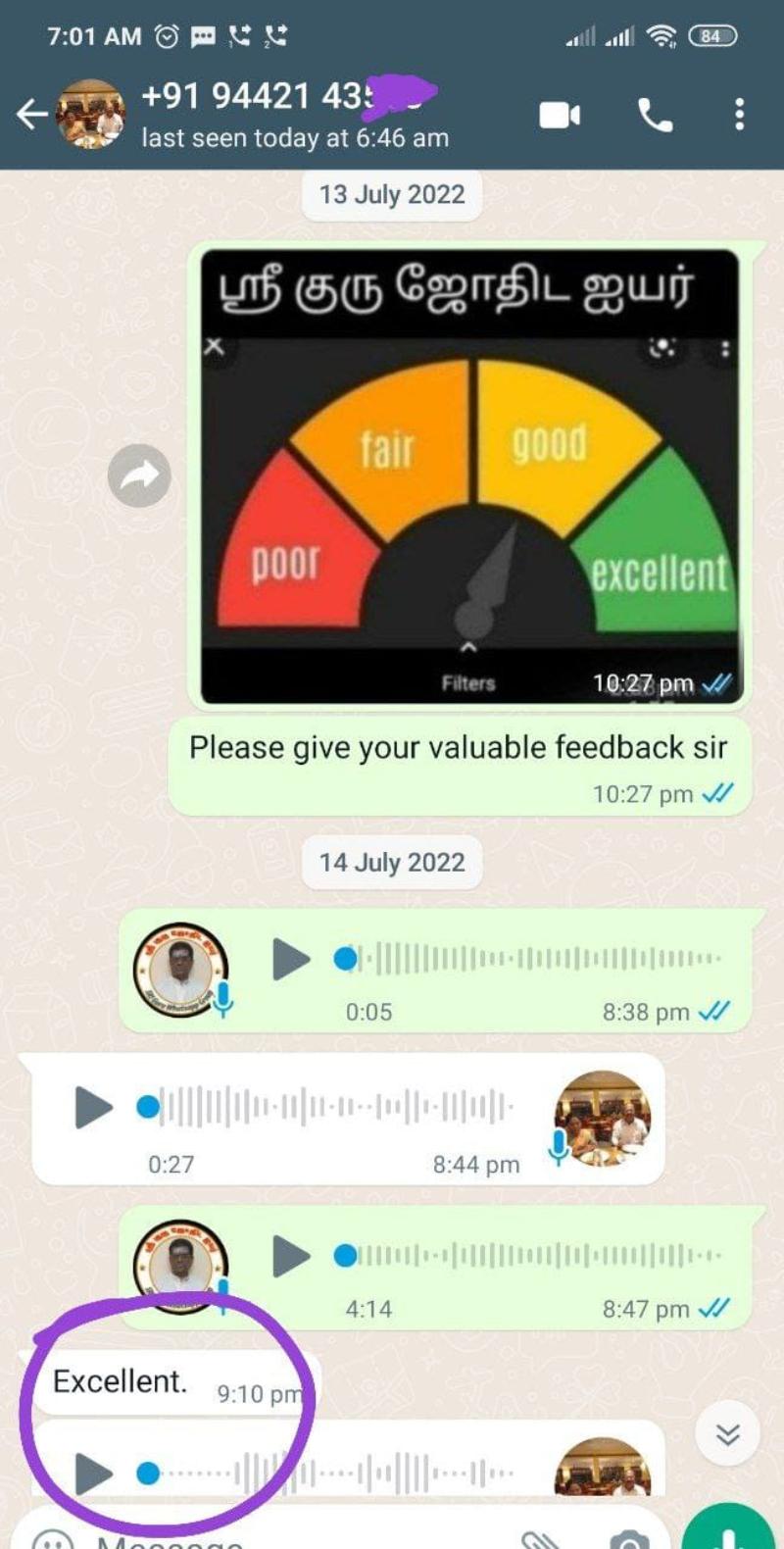Jump to the latest messages

pos(727,1436)
